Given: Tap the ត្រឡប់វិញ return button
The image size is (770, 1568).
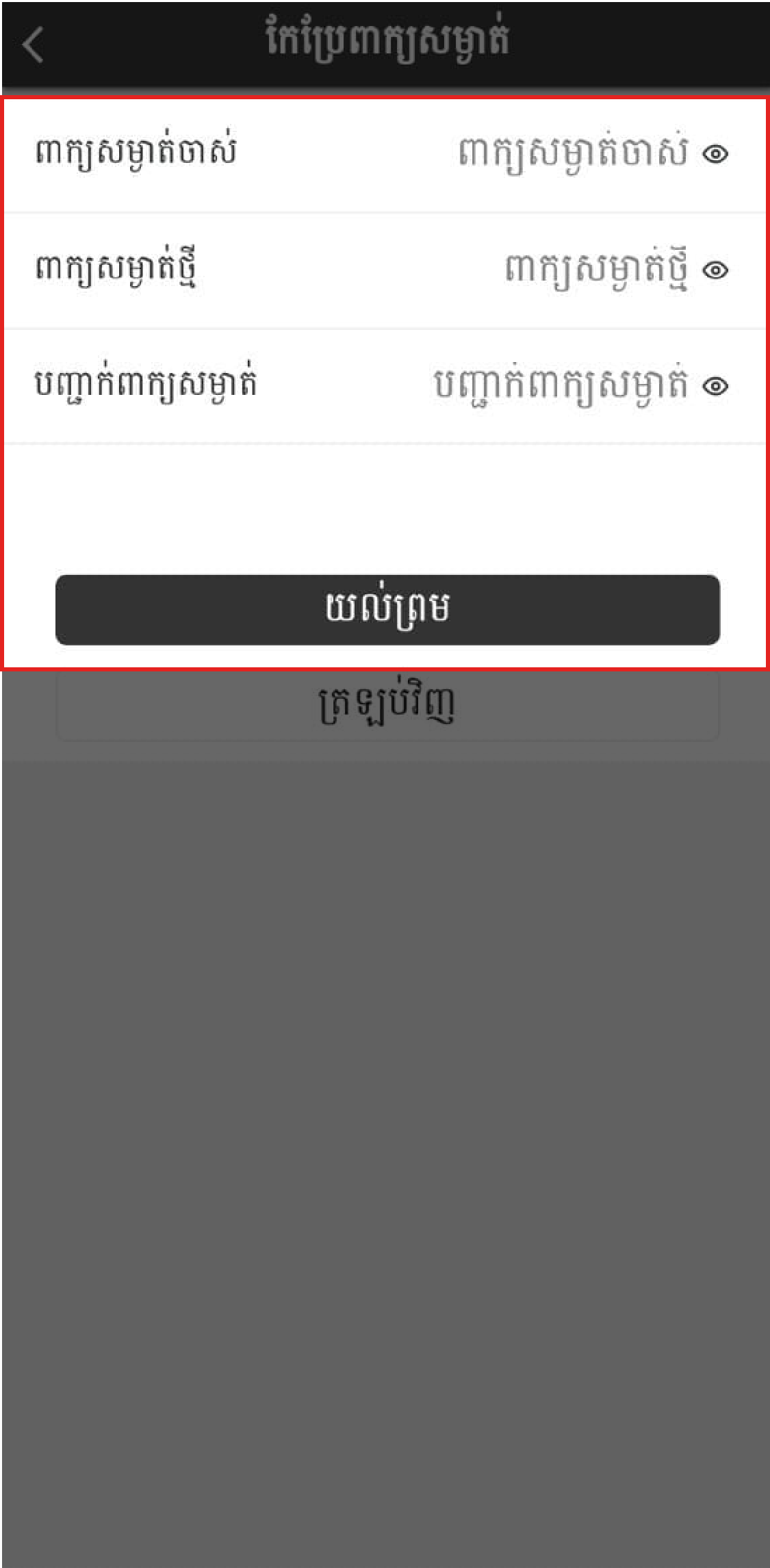Looking at the screenshot, I should tap(387, 705).
